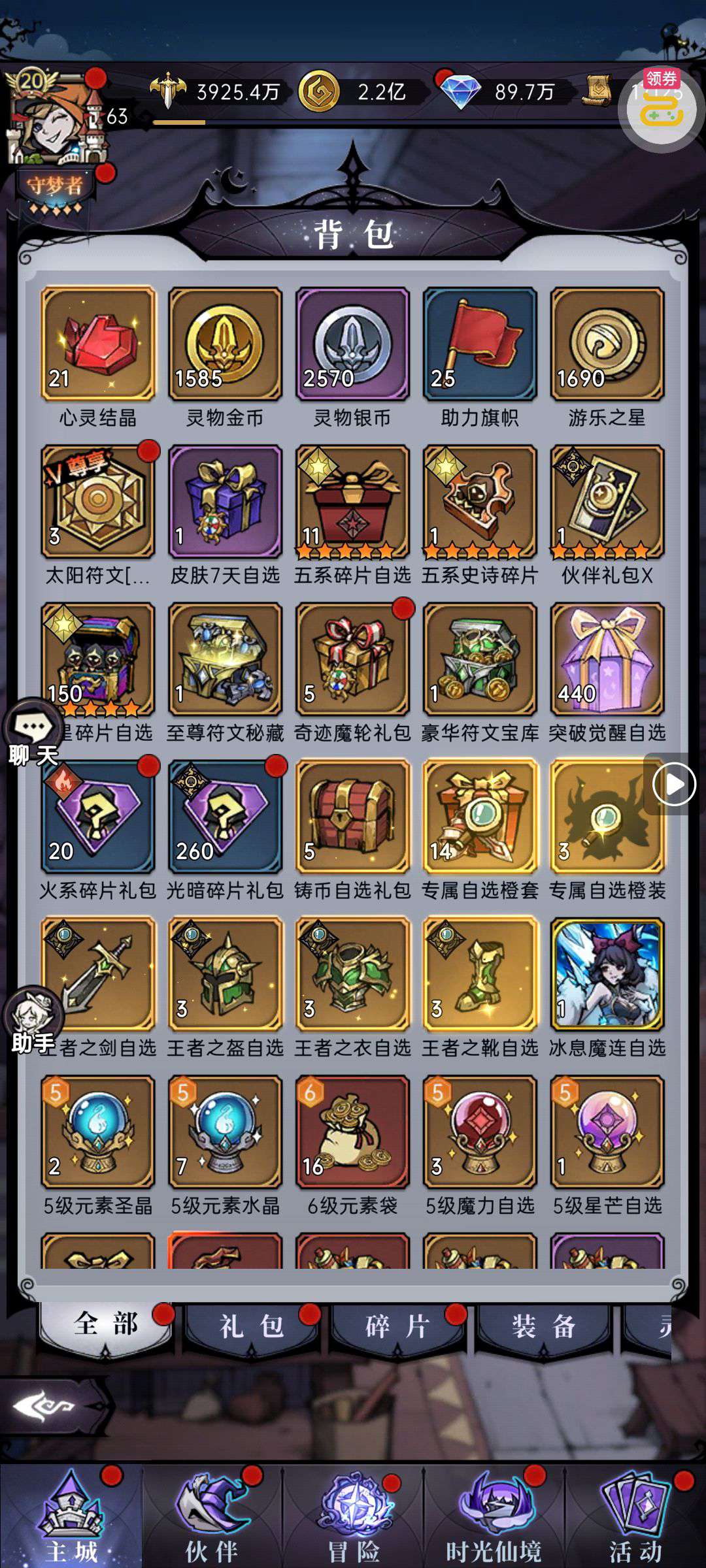The height and width of the screenshot is (1568, 706).
Task: Open the 心灵结晶 item
Action: coord(98,343)
